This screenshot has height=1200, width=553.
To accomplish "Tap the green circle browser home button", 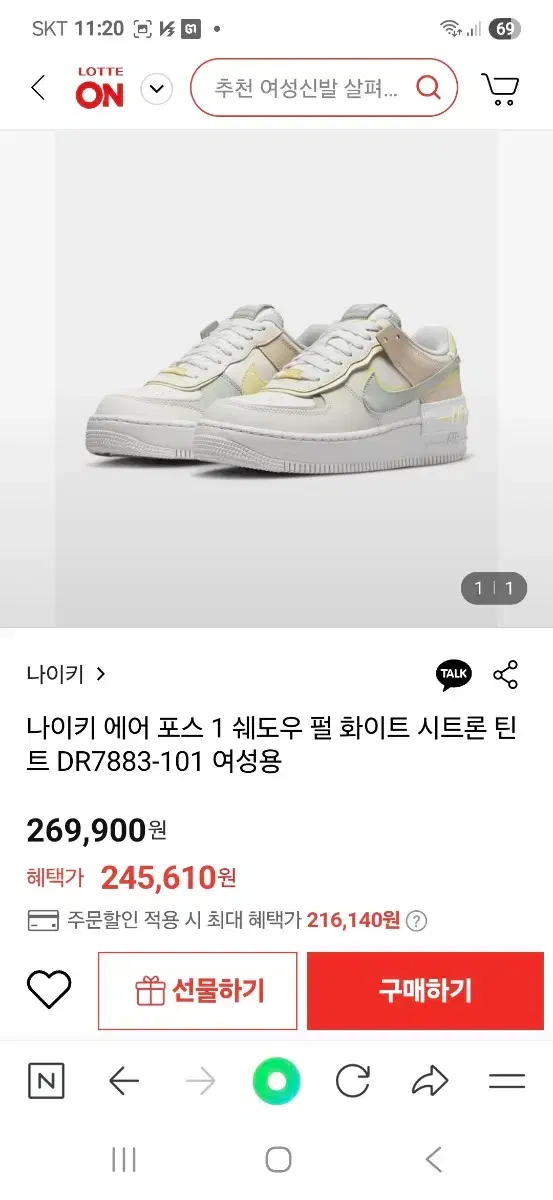I will [277, 1081].
